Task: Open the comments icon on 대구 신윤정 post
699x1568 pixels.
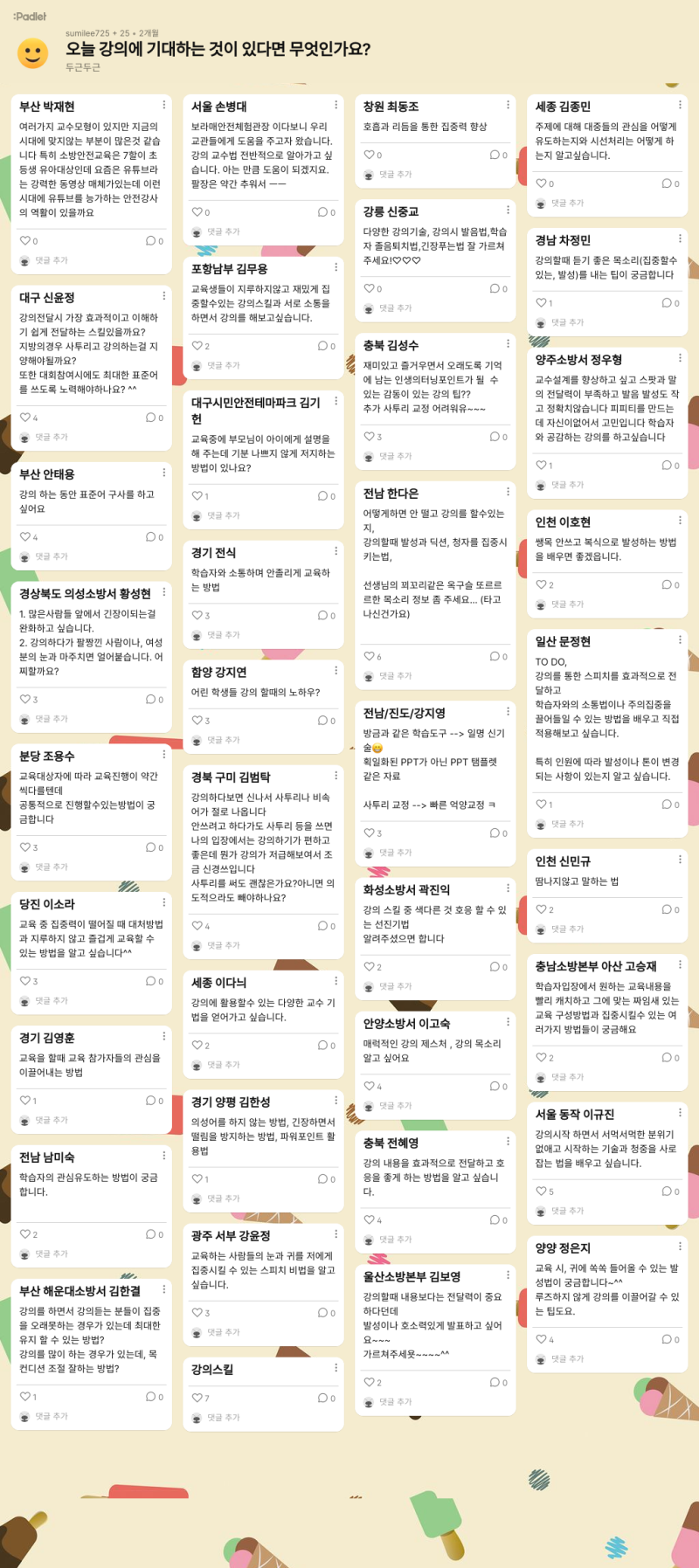Action: [150, 418]
